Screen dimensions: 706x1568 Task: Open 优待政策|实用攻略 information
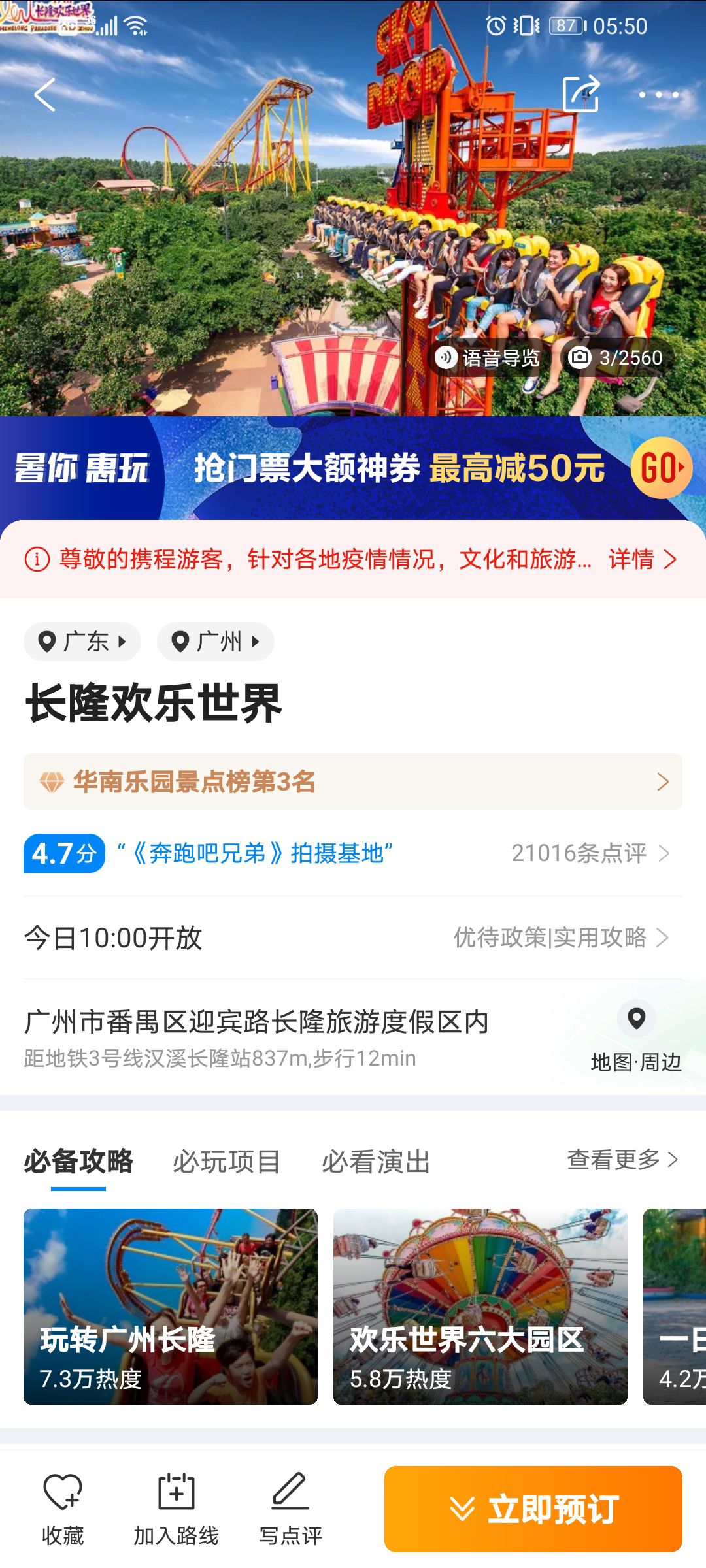(562, 938)
